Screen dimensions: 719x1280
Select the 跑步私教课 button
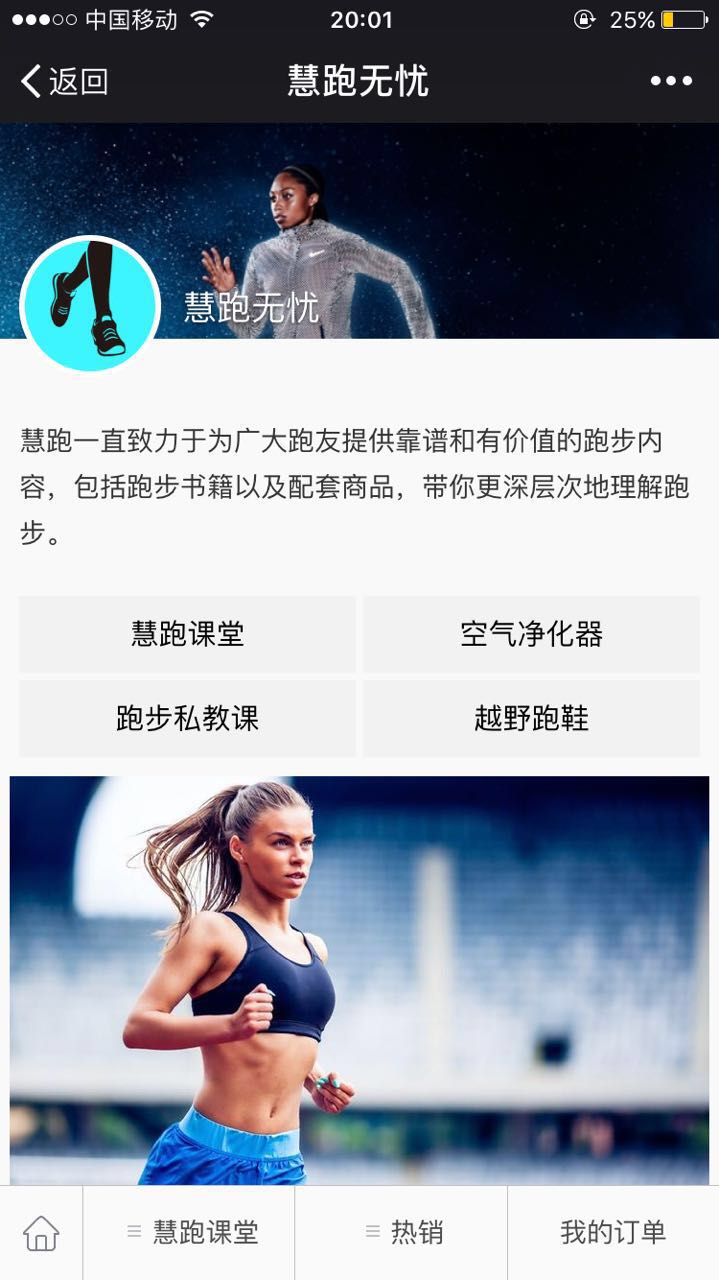[x=187, y=718]
